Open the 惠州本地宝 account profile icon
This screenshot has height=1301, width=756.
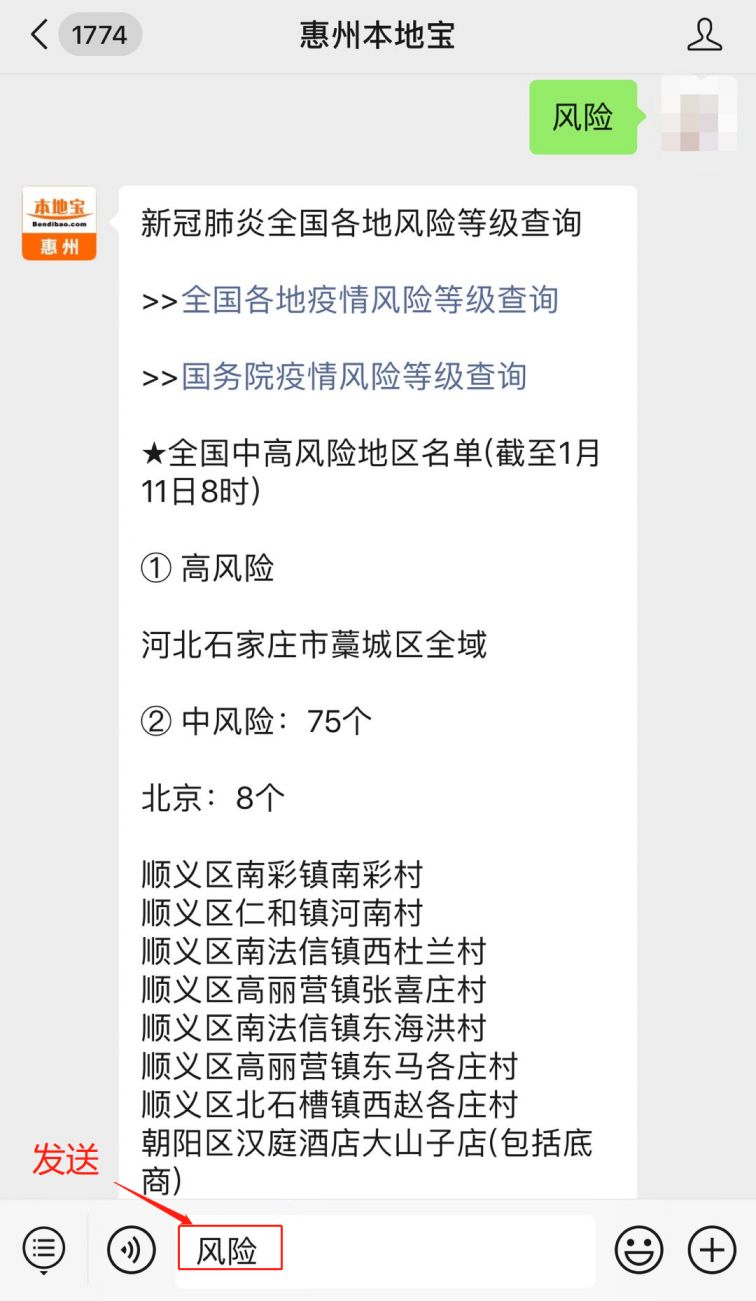(x=704, y=36)
